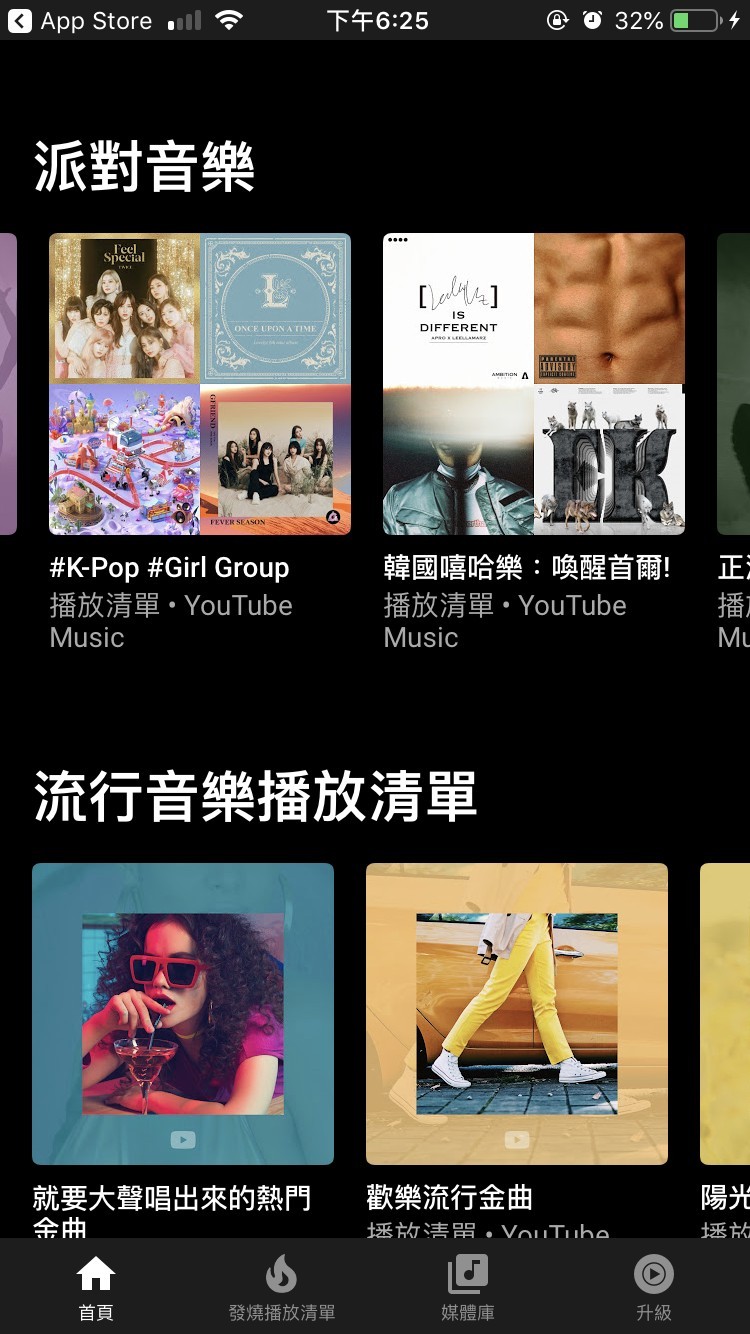Go to the 升級 tab
The image size is (750, 1334).
[x=654, y=1288]
